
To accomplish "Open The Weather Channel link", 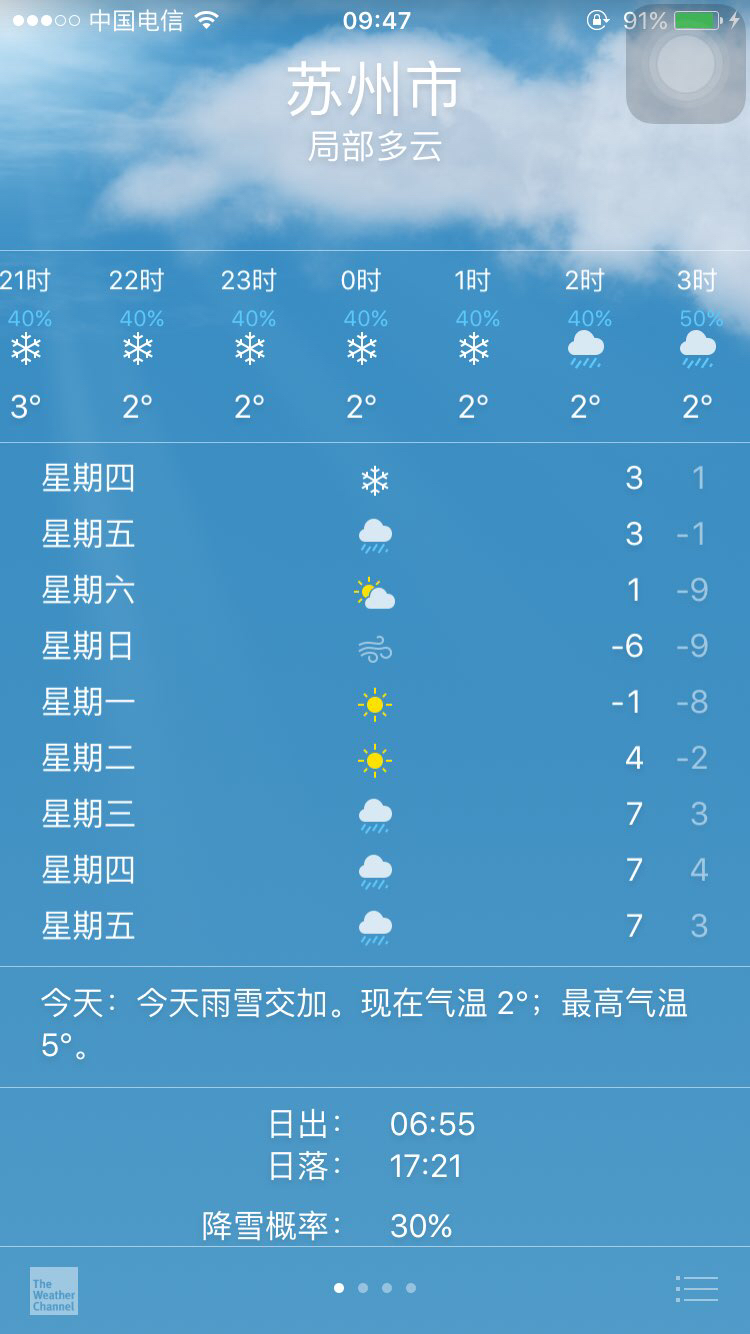I will (x=54, y=1291).
